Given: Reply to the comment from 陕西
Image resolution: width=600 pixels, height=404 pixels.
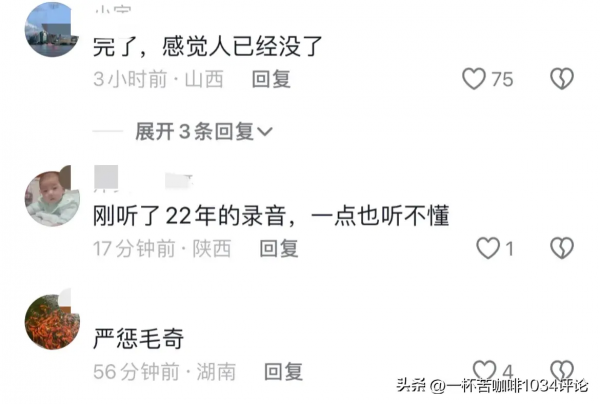Looking at the screenshot, I should [277, 248].
